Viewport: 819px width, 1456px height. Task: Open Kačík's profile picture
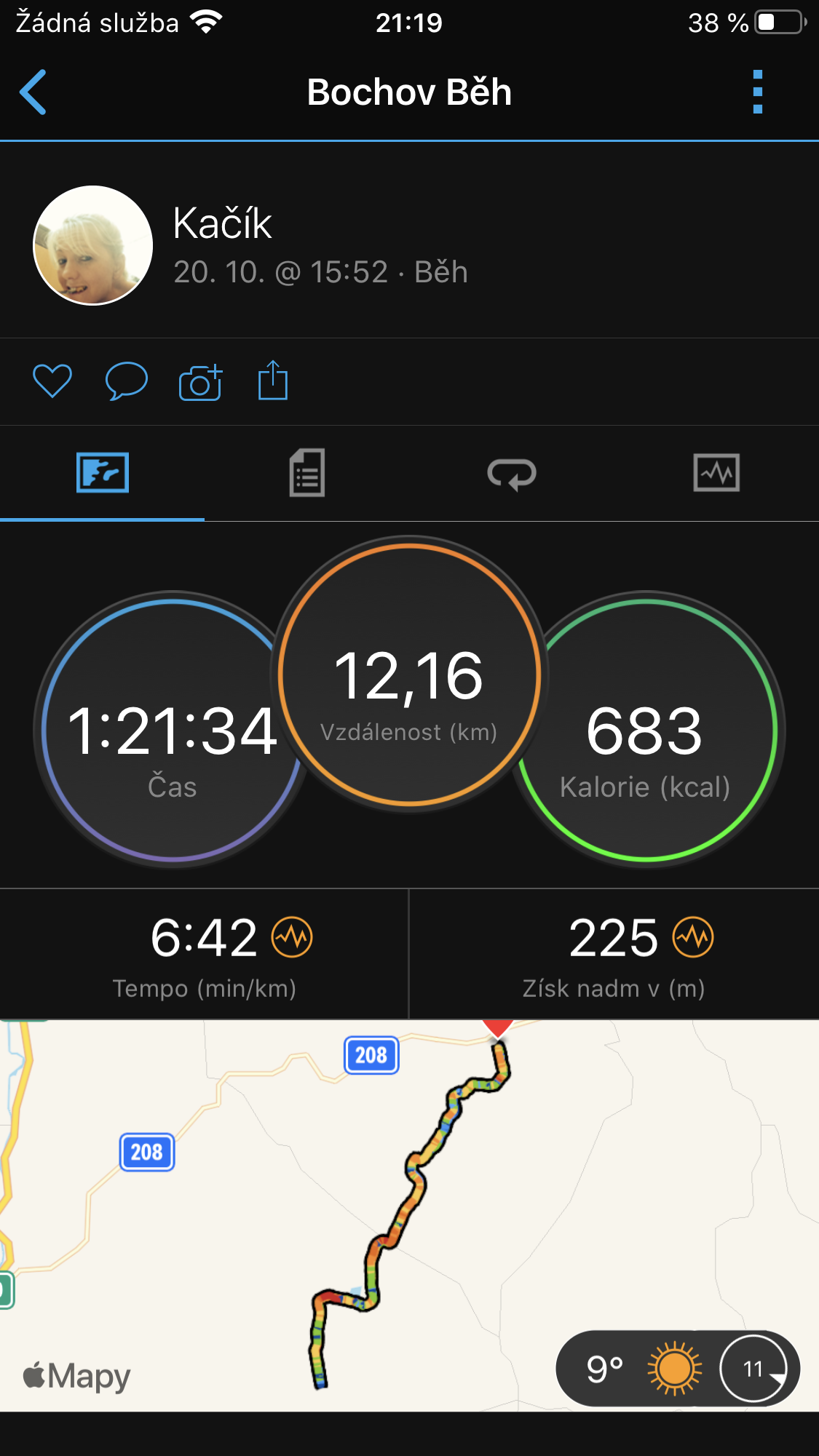coord(93,245)
